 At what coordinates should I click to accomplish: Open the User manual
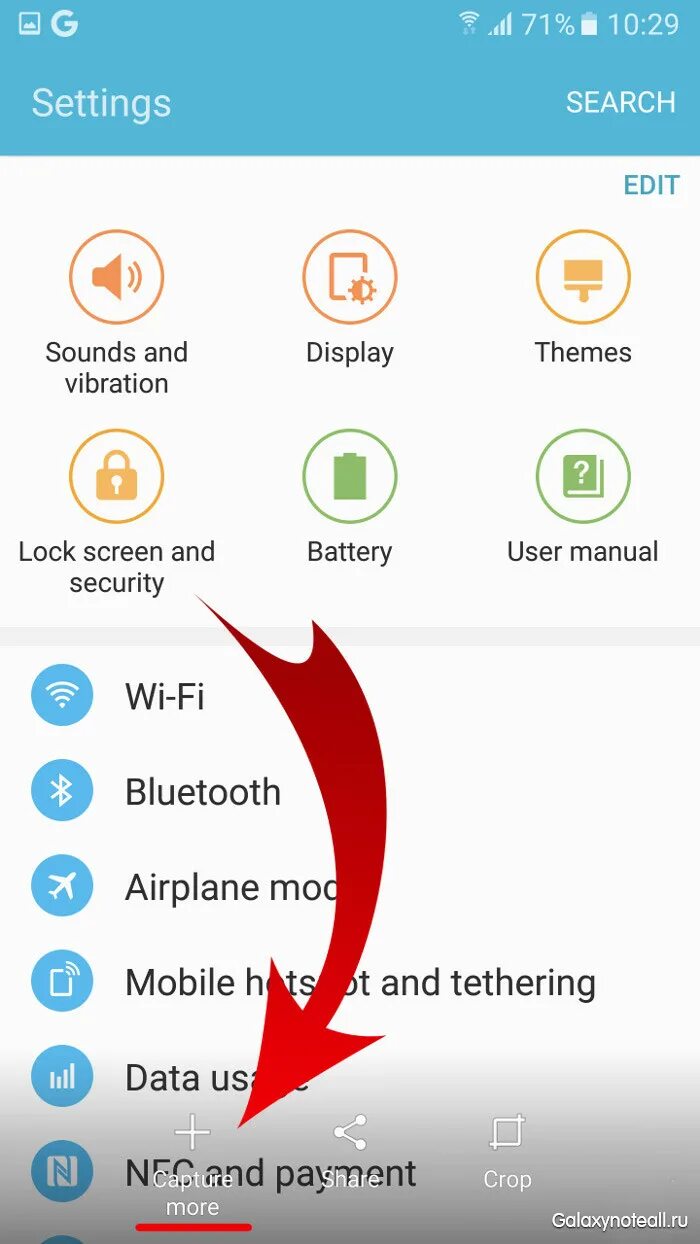[583, 497]
